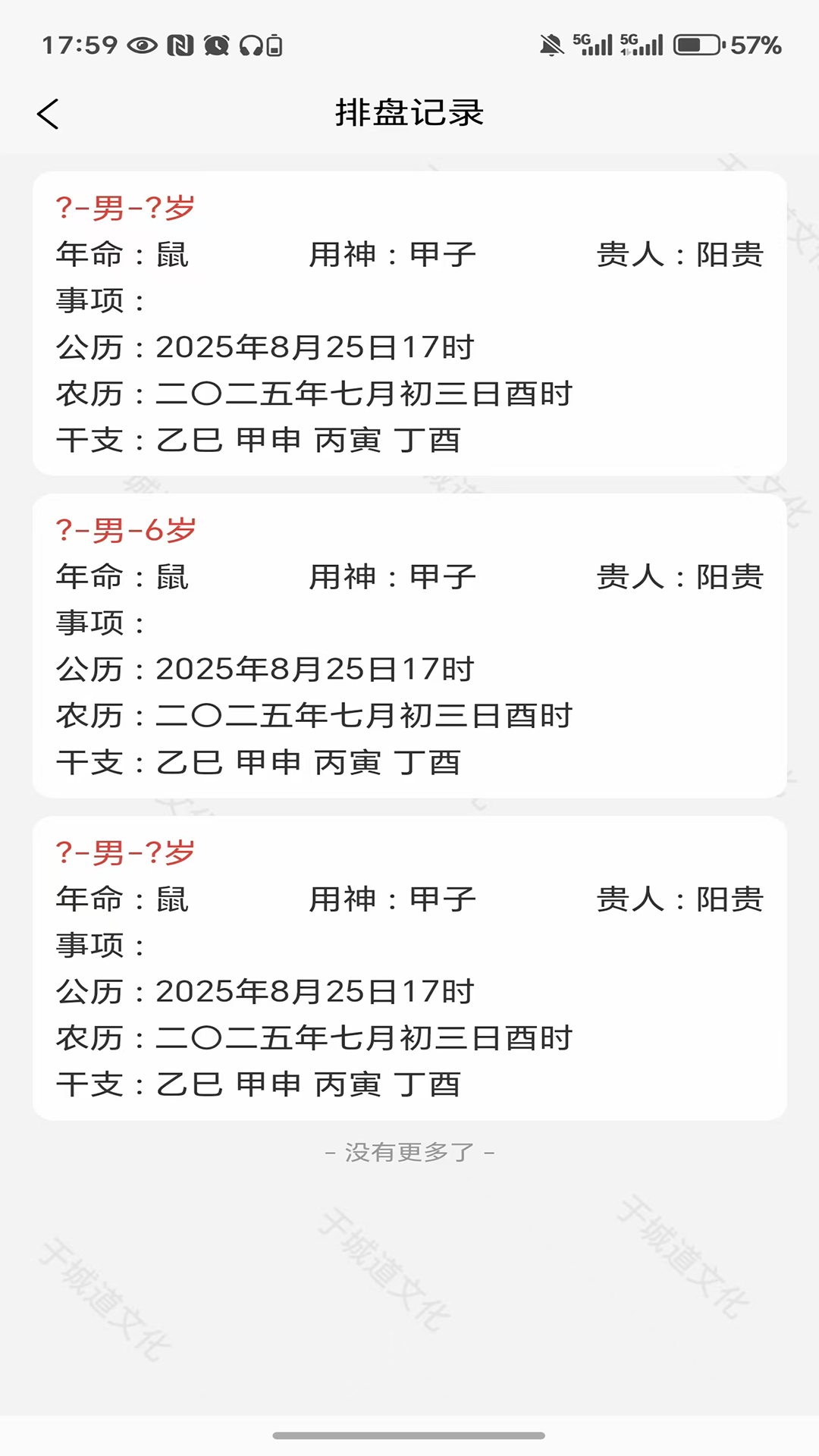Tap the alarm clock status bar icon
This screenshot has height=1456, width=819.
pyautogui.click(x=216, y=45)
